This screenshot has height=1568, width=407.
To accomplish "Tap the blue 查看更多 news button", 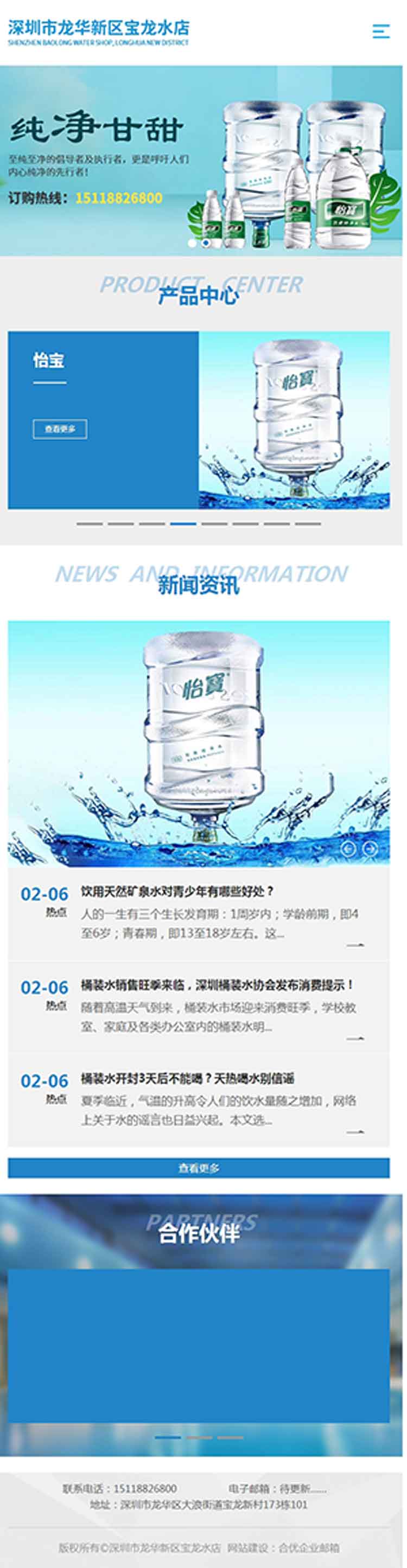I will [x=199, y=1168].
